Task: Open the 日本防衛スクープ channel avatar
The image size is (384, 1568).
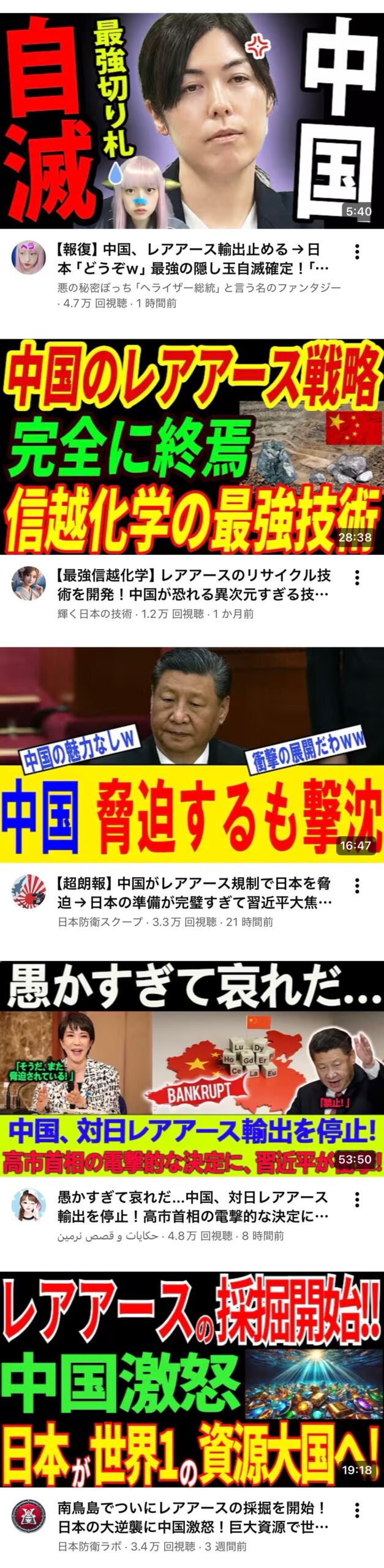Action: (28, 891)
